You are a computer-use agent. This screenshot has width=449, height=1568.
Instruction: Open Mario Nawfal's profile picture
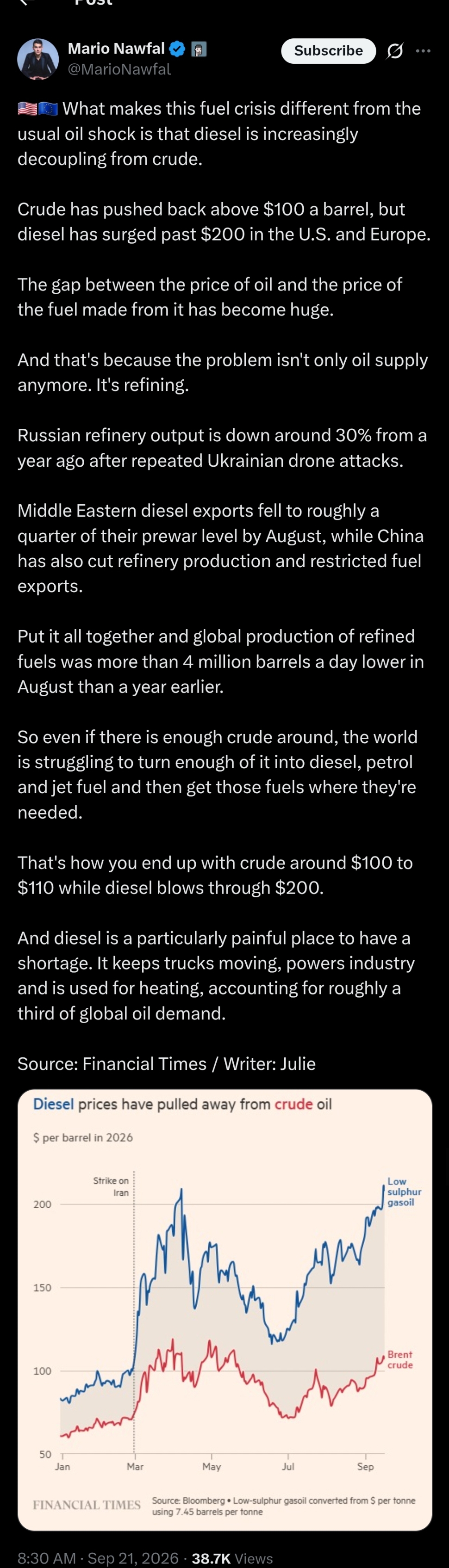38,60
